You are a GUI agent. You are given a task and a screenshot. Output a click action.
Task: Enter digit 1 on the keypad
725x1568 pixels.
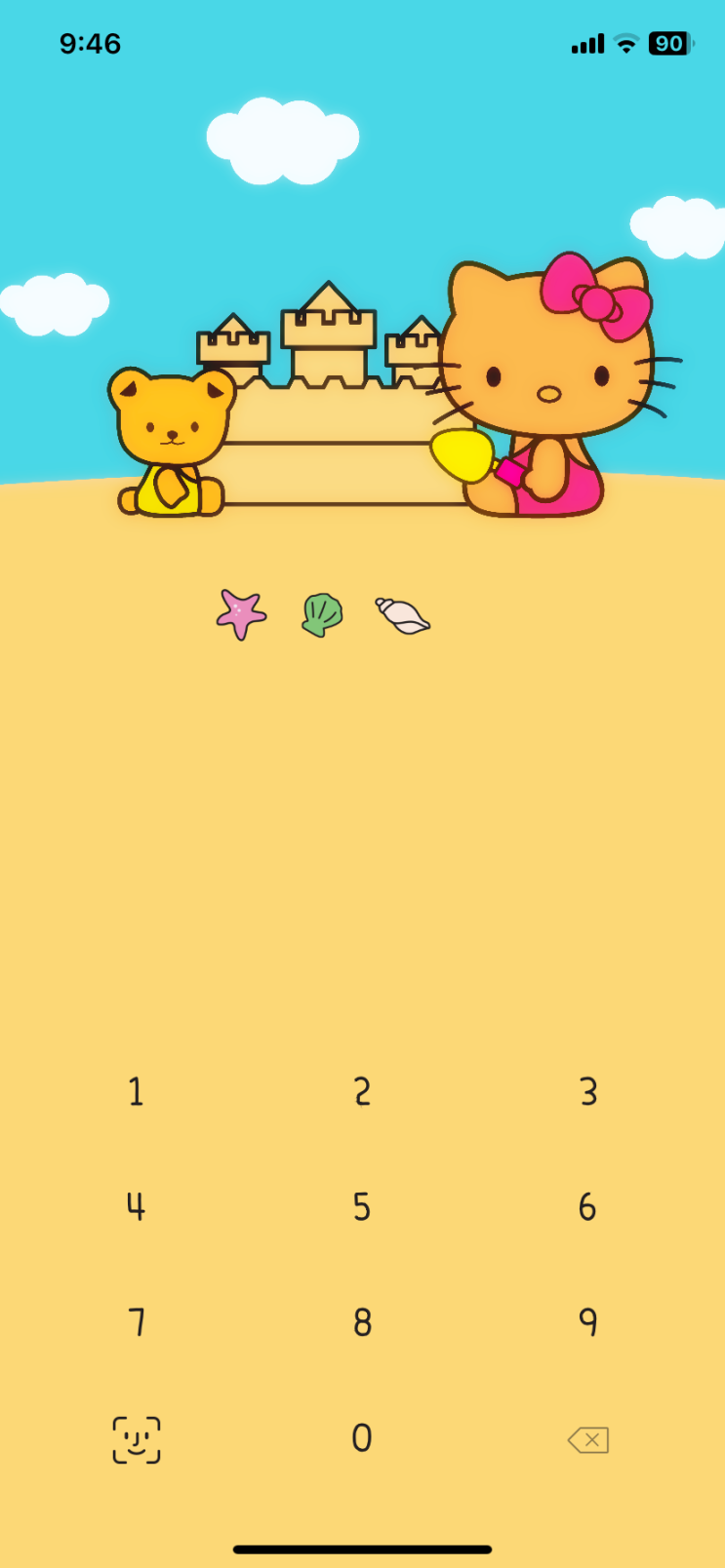(x=136, y=1091)
